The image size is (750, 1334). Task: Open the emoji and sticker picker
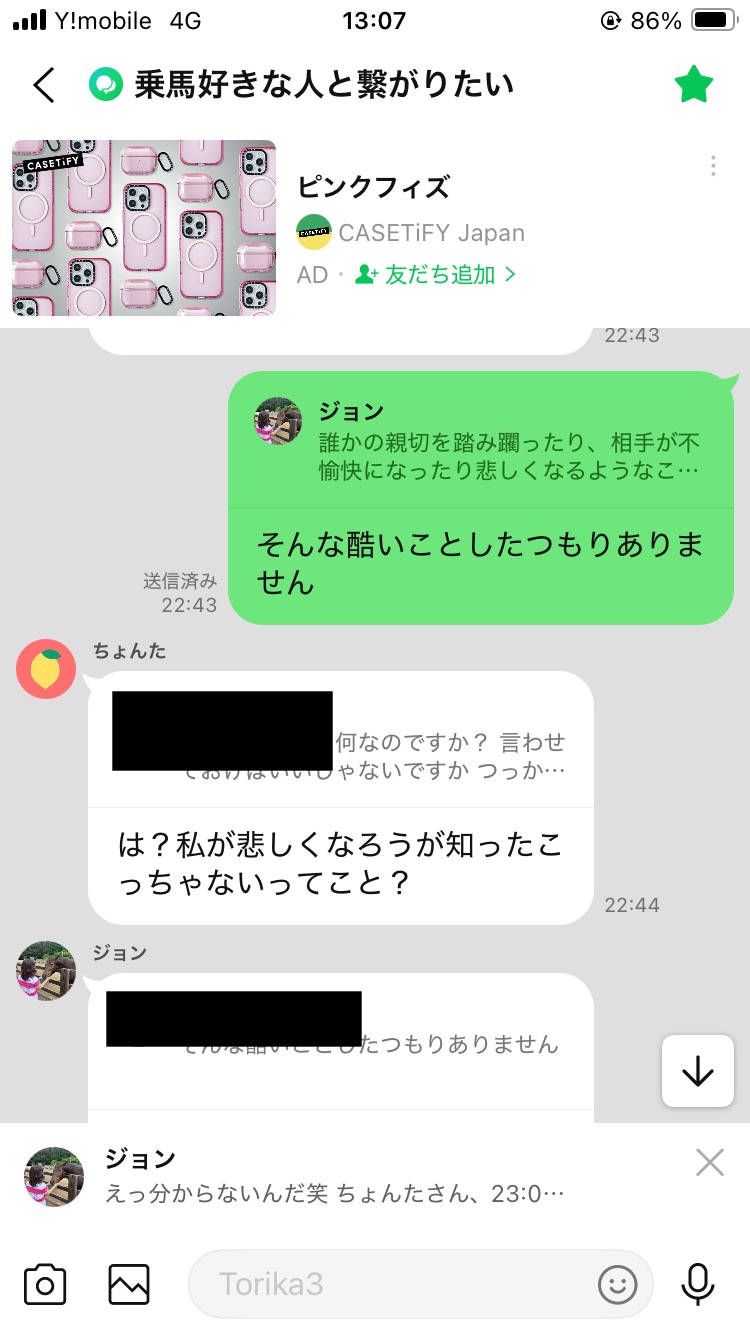618,1284
